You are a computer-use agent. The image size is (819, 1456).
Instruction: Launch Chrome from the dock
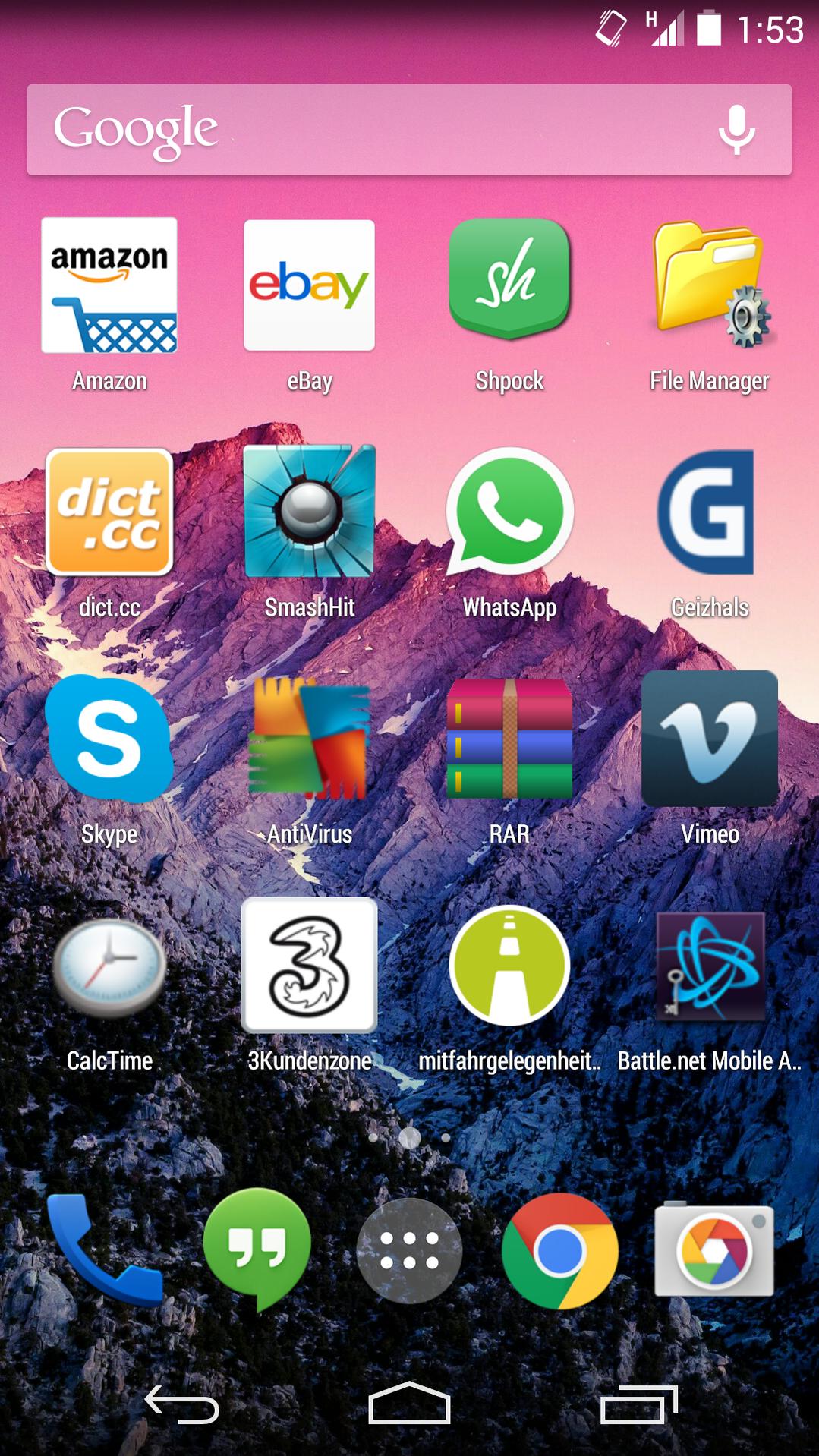560,1250
